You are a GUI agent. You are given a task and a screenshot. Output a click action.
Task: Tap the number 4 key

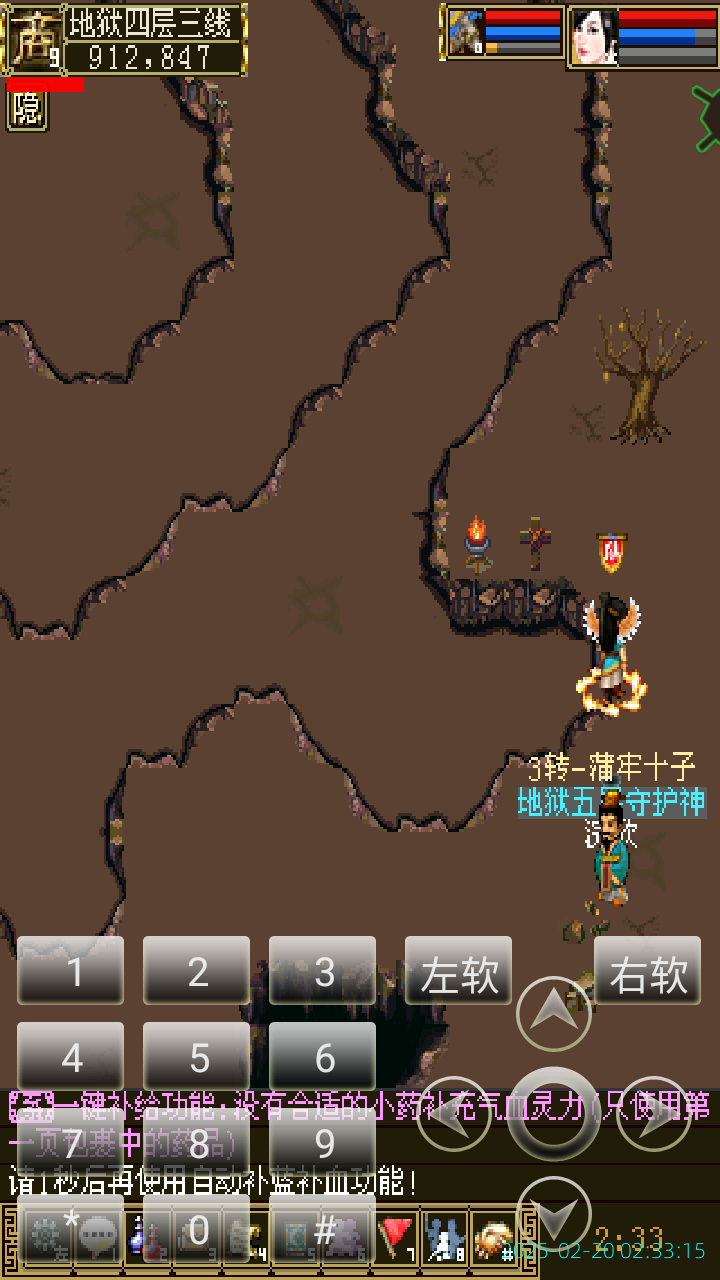71,1056
